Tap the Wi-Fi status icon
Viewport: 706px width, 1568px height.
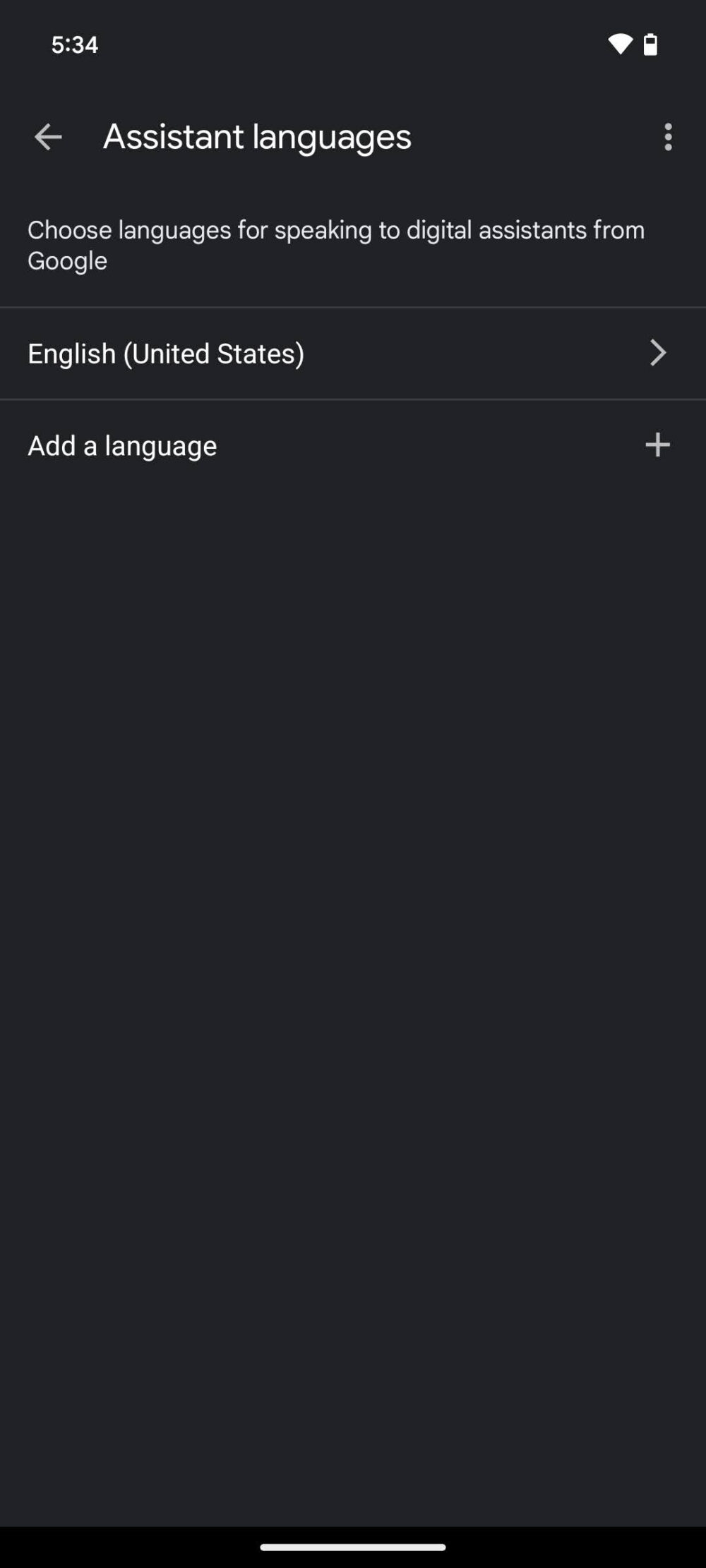tap(620, 44)
